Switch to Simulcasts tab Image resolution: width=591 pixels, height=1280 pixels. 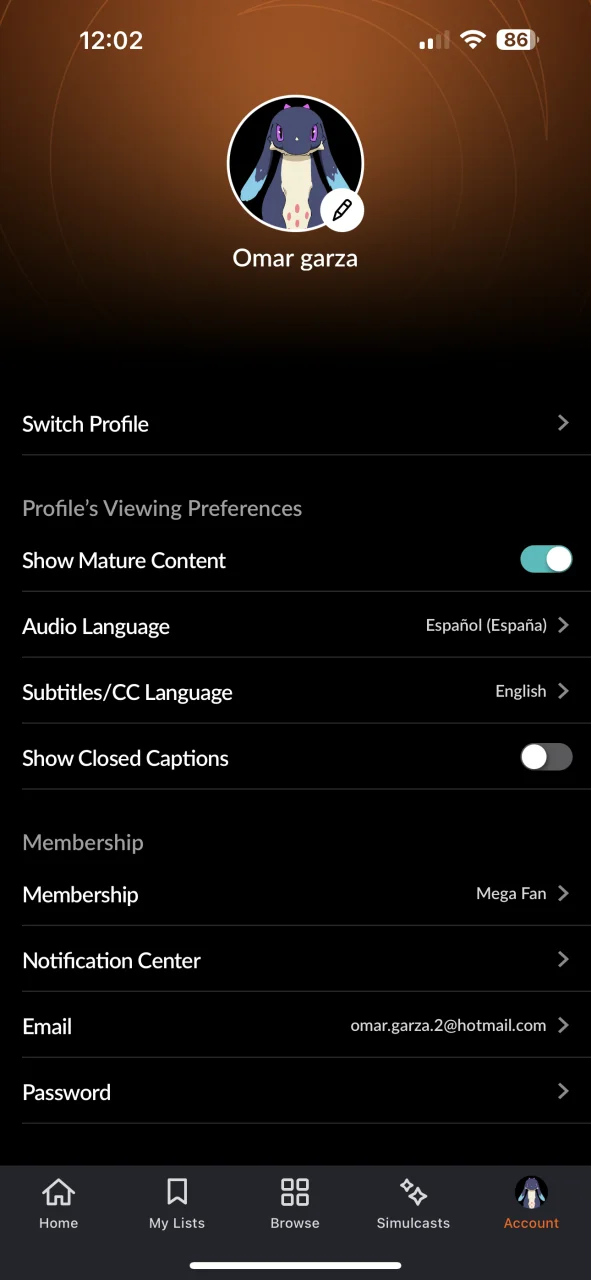(x=413, y=1203)
